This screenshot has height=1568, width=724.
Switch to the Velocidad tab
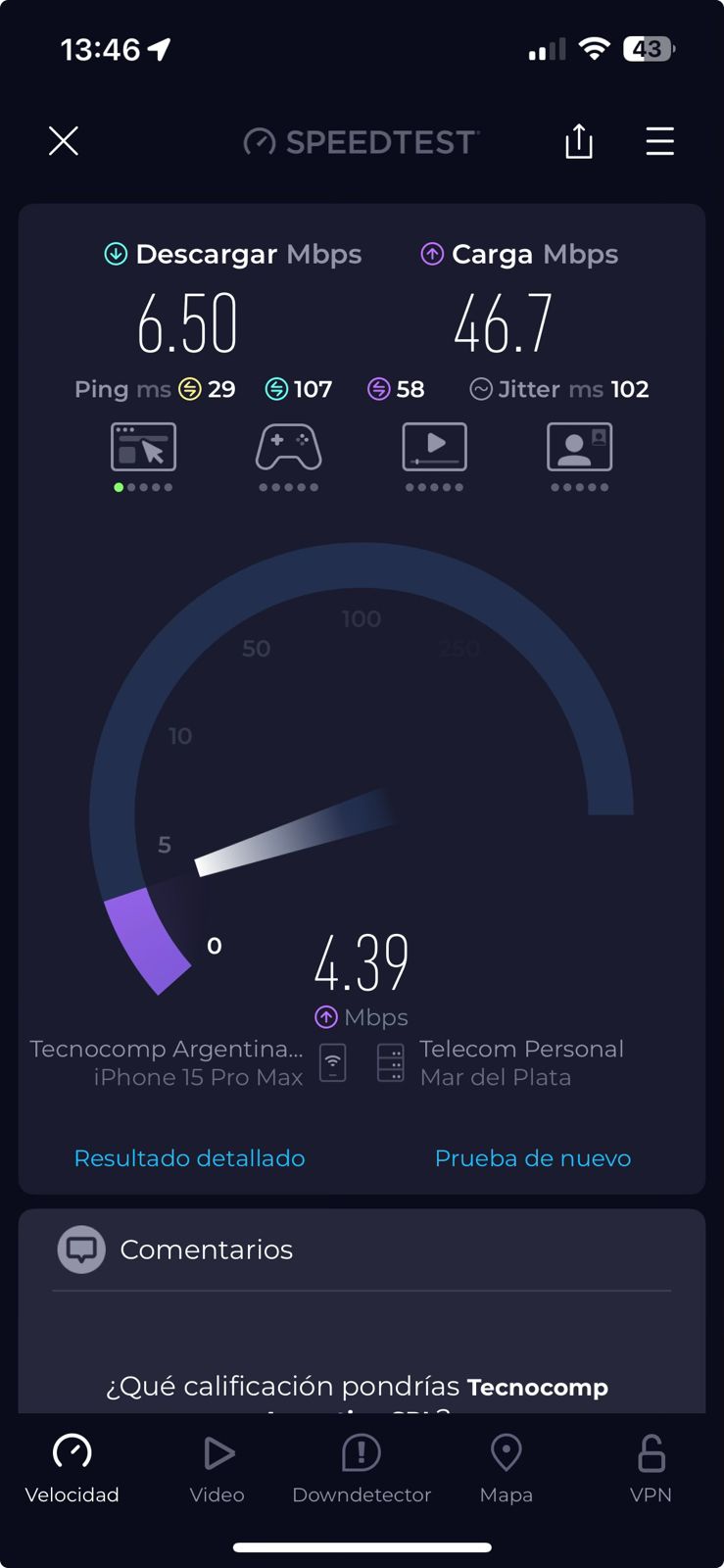(72, 1468)
